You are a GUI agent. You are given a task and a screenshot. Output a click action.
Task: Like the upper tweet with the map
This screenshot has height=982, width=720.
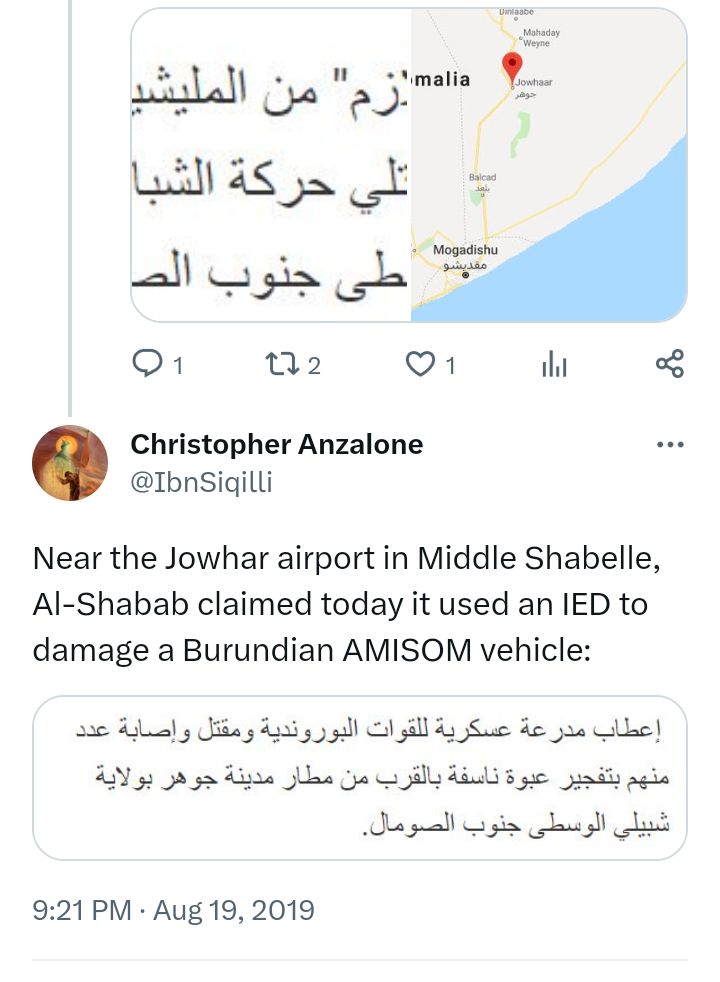pyautogui.click(x=419, y=365)
